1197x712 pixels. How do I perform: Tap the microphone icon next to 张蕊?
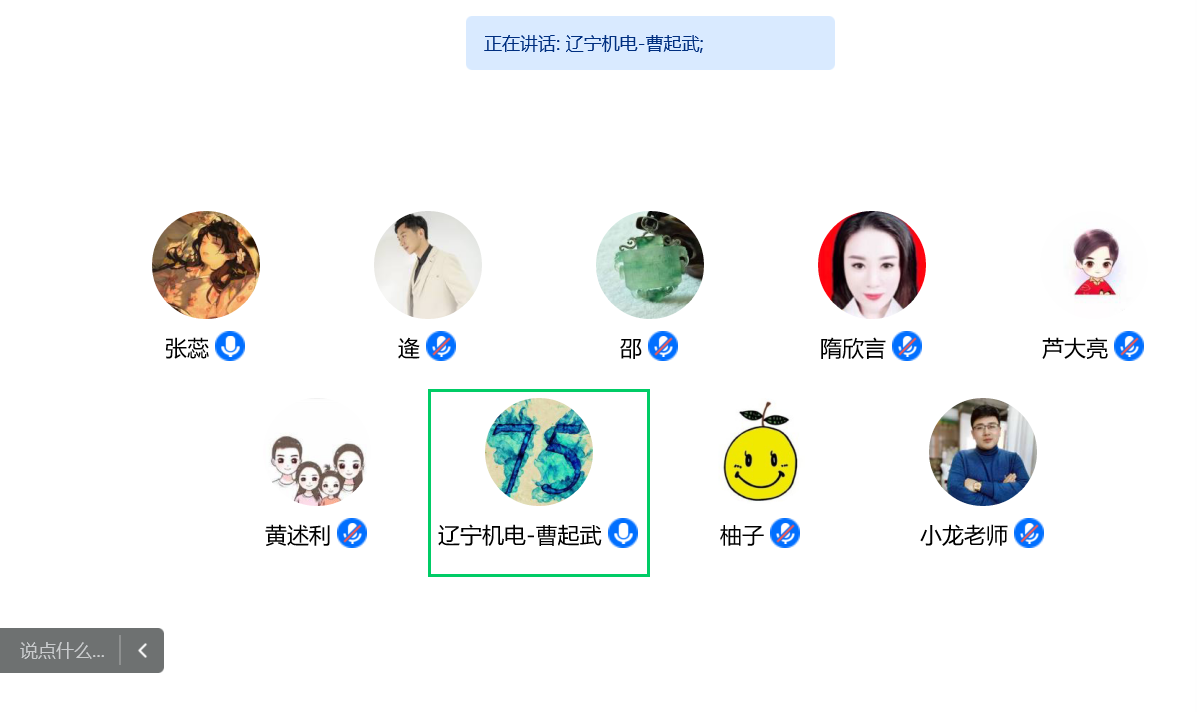point(230,347)
